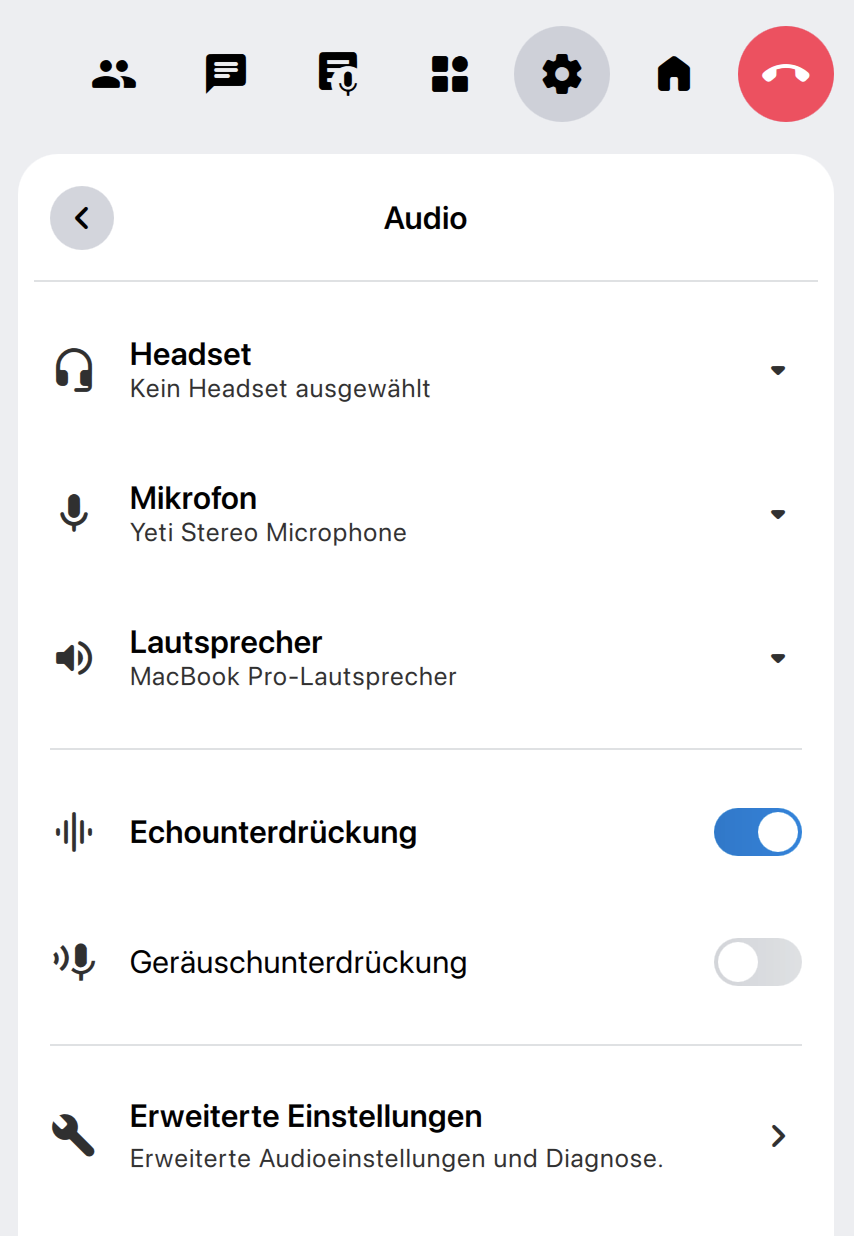Disable Echounterdrückung switch
Viewport: 854px width, 1236px height.
tap(757, 832)
